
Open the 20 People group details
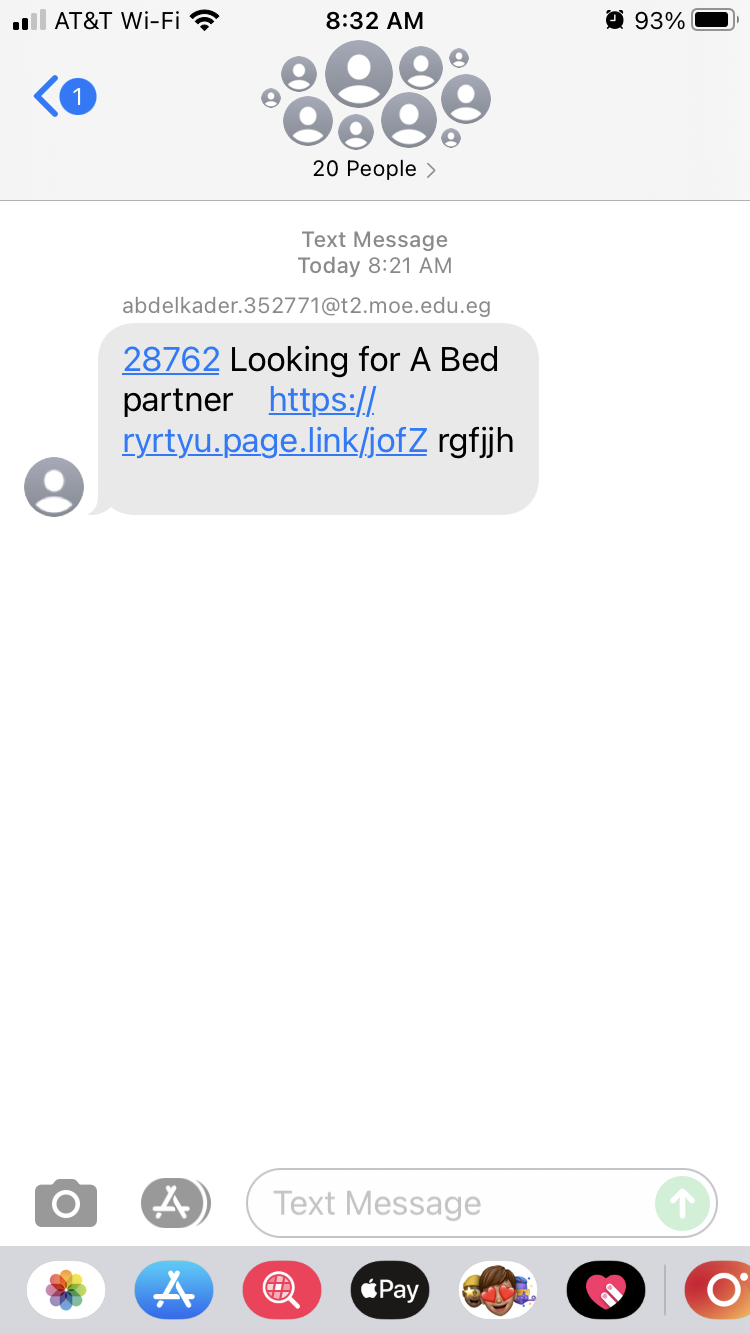tap(374, 169)
